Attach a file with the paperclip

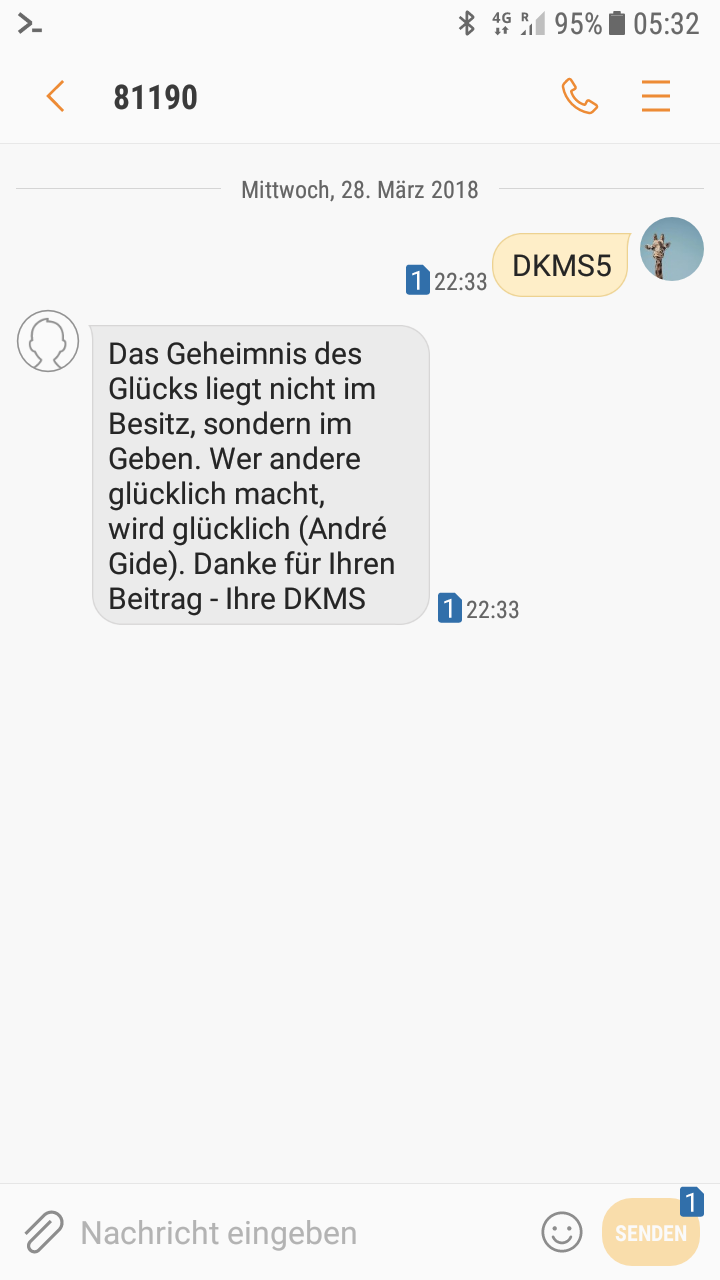click(44, 1232)
